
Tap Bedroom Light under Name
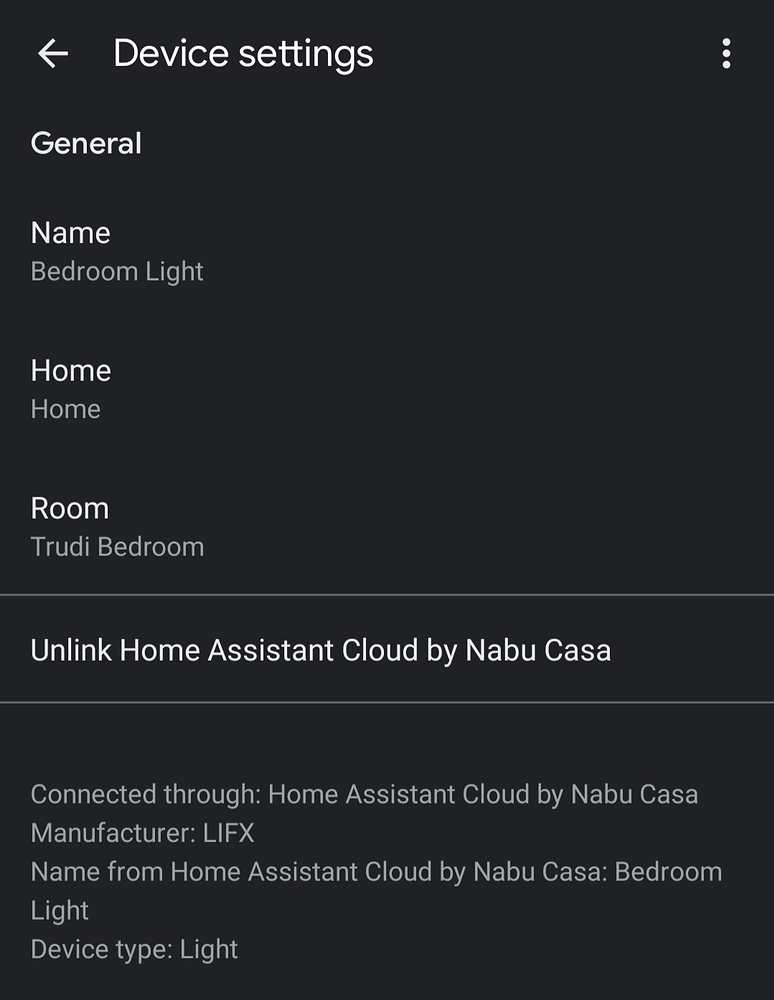[x=117, y=271]
